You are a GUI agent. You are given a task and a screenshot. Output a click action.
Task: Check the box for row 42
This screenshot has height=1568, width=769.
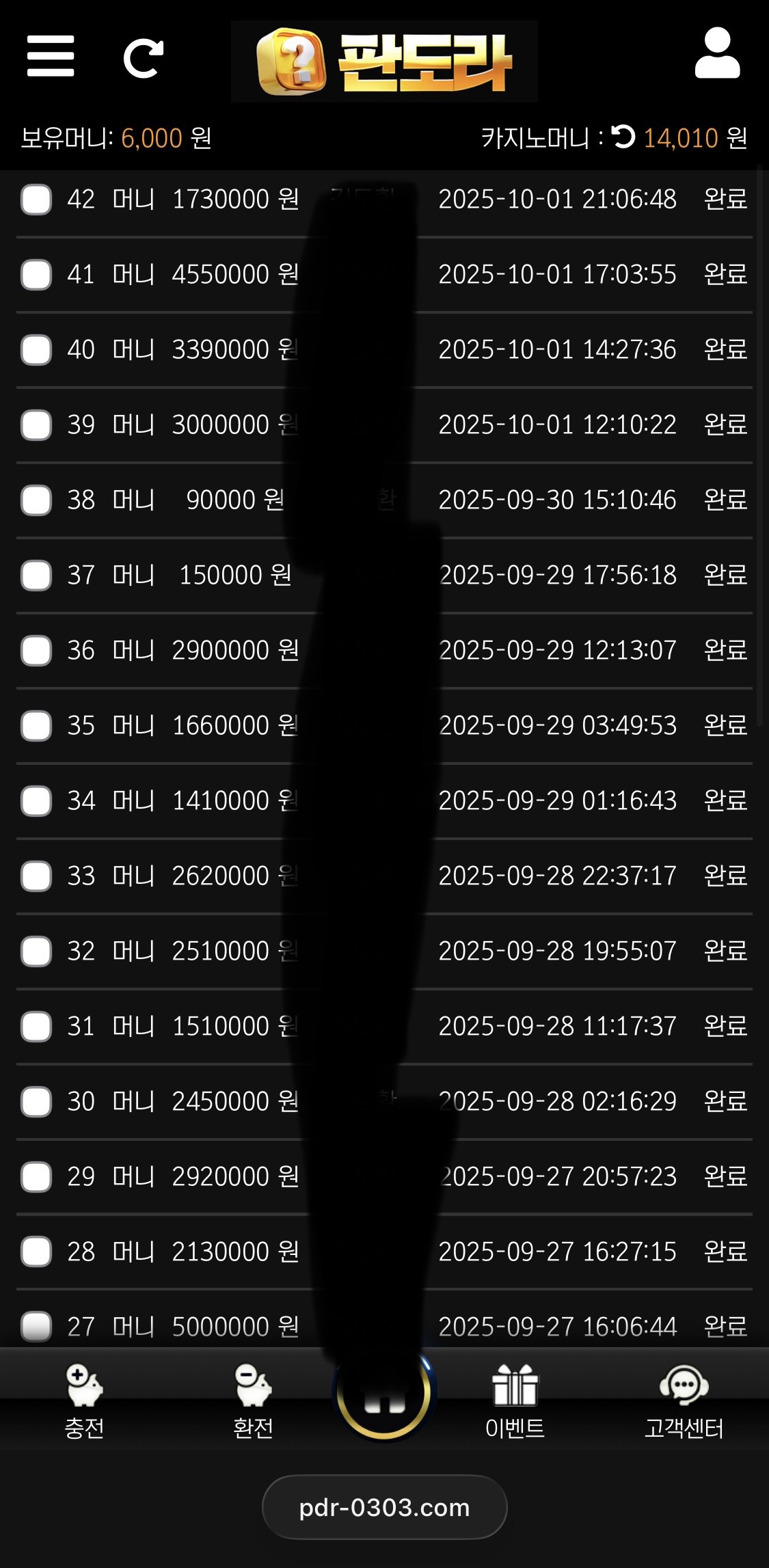(x=36, y=200)
